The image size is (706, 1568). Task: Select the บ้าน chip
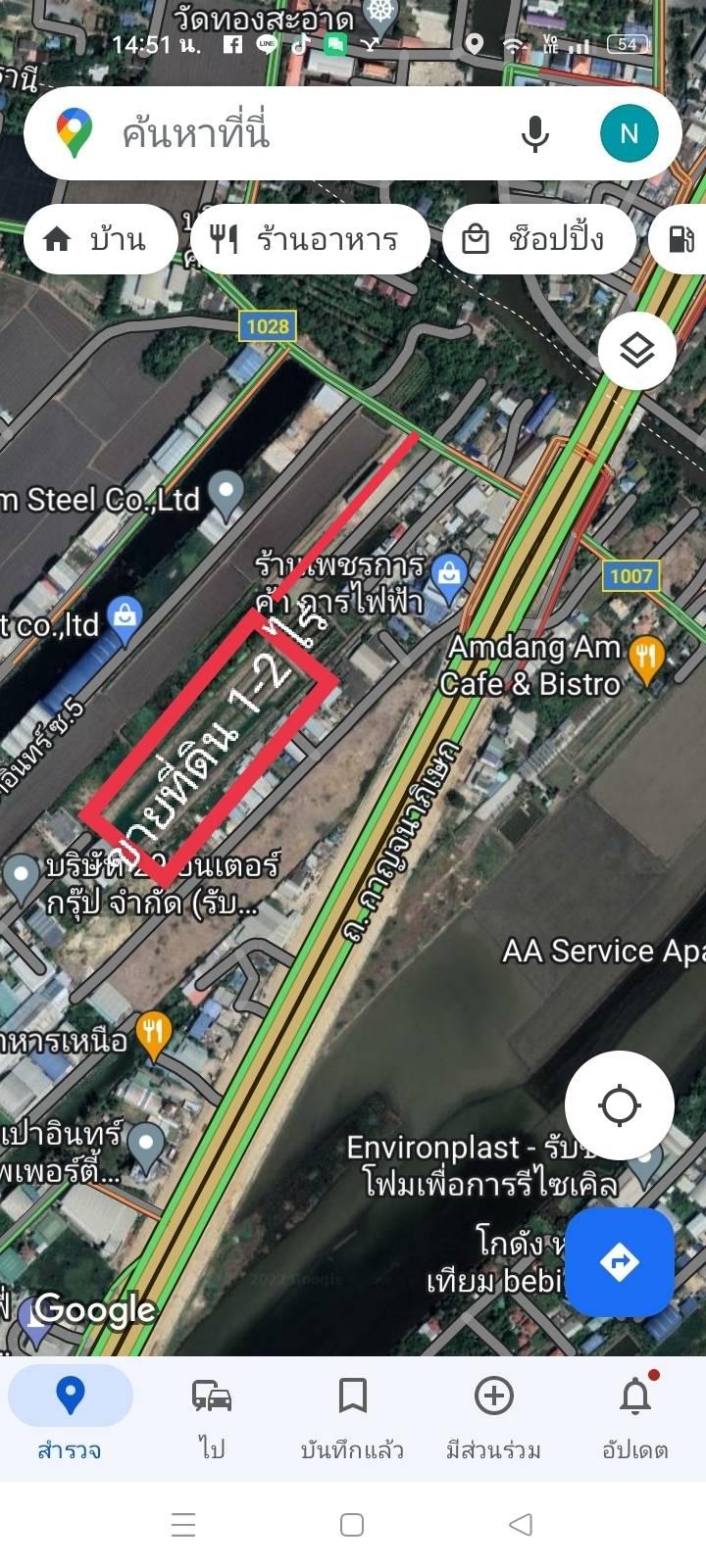click(x=100, y=239)
